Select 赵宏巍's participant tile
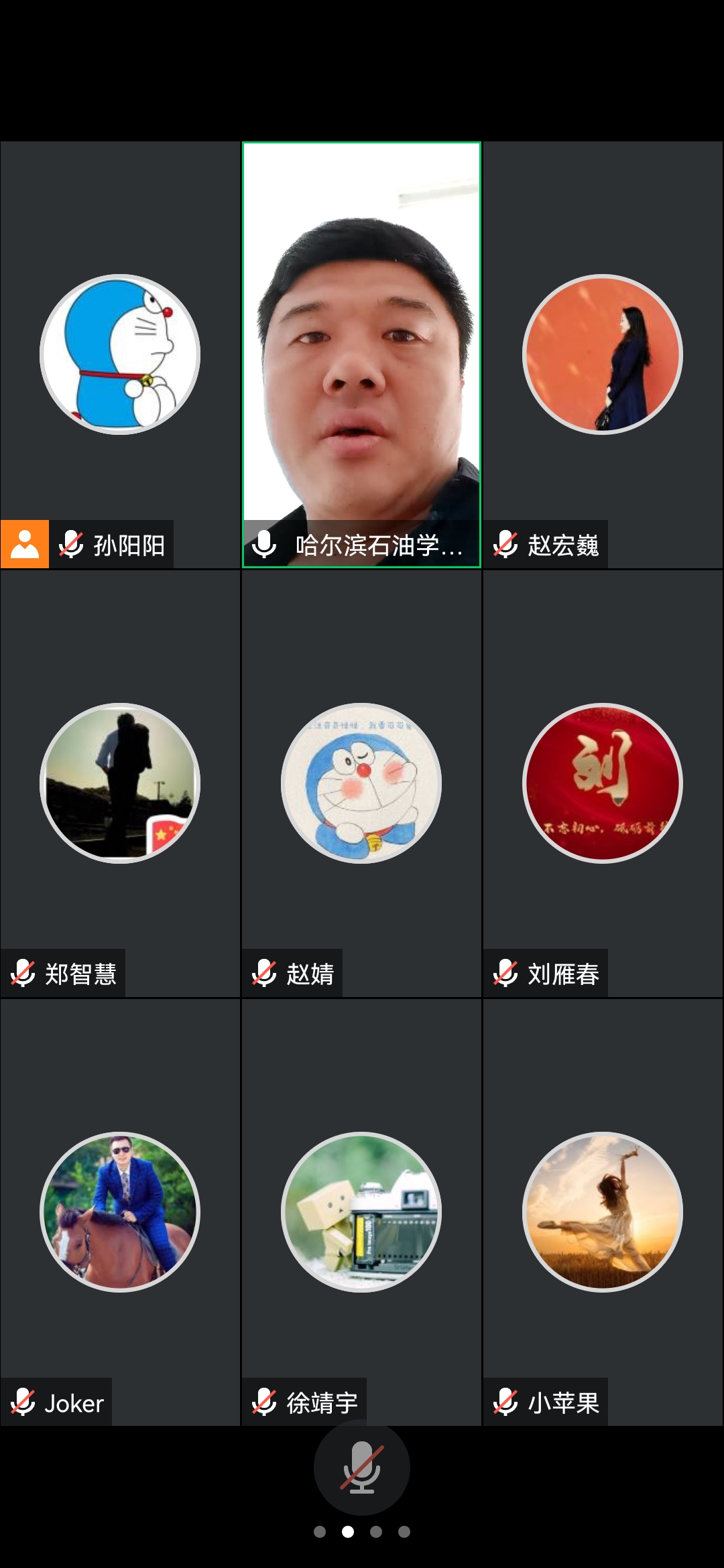This screenshot has height=1568, width=724. coord(603,355)
